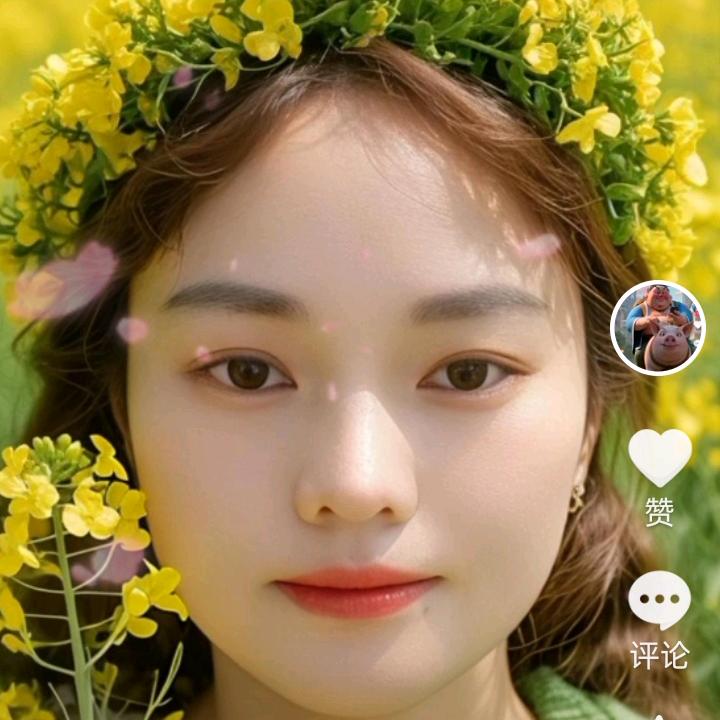720x720 pixels.
Task: Open the video creator's profile avatar
Action: pos(658,328)
